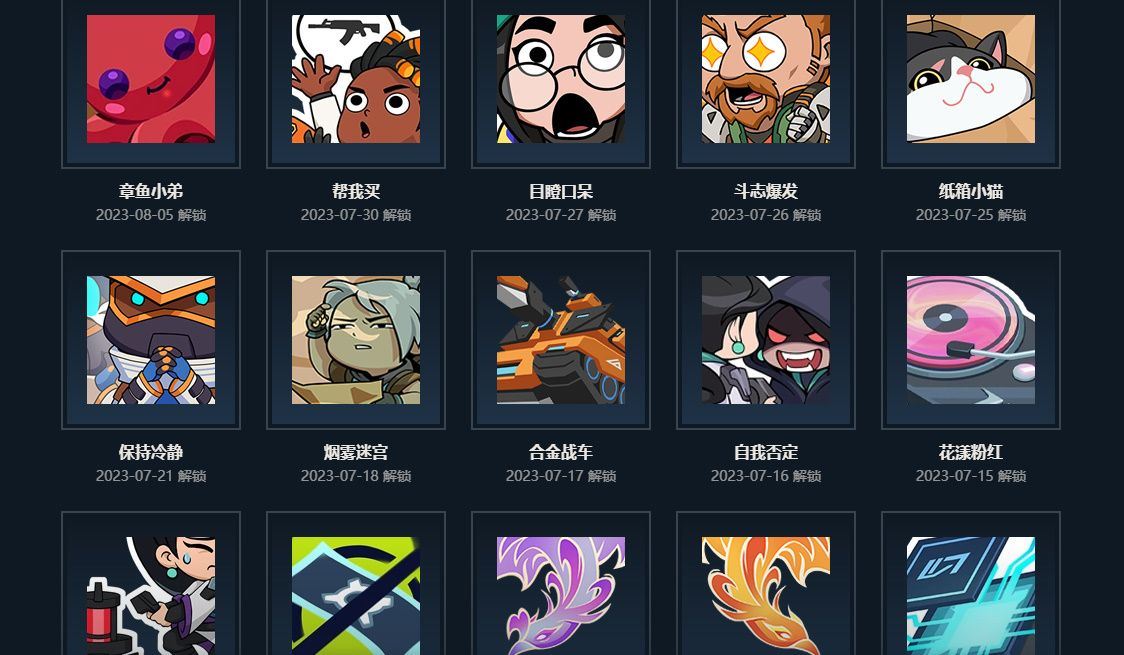Select the 帮我买 spray card
This screenshot has height=655, width=1124.
pyautogui.click(x=356, y=80)
